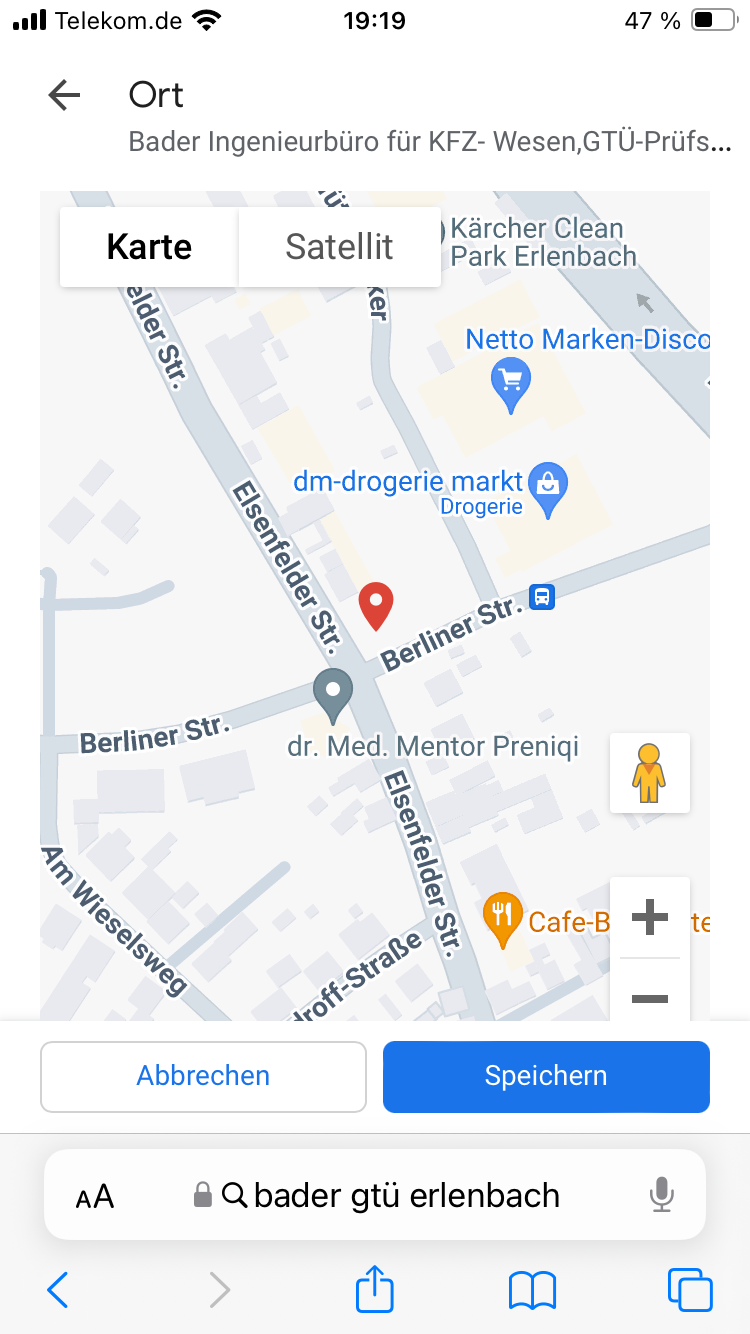
Task: Select the dr. Med. Mentor Preniqi pin
Action: point(333,693)
